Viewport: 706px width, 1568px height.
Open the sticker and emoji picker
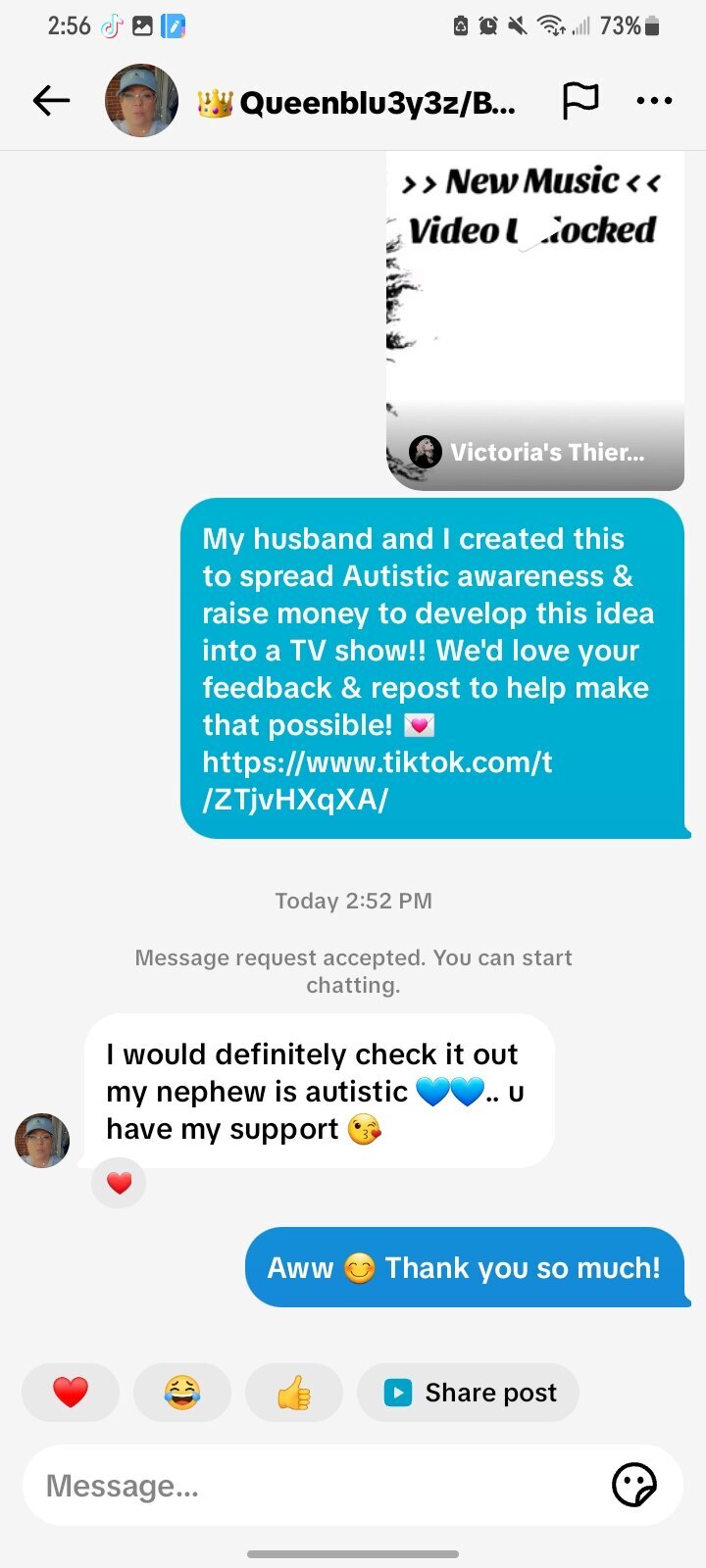tap(633, 1486)
